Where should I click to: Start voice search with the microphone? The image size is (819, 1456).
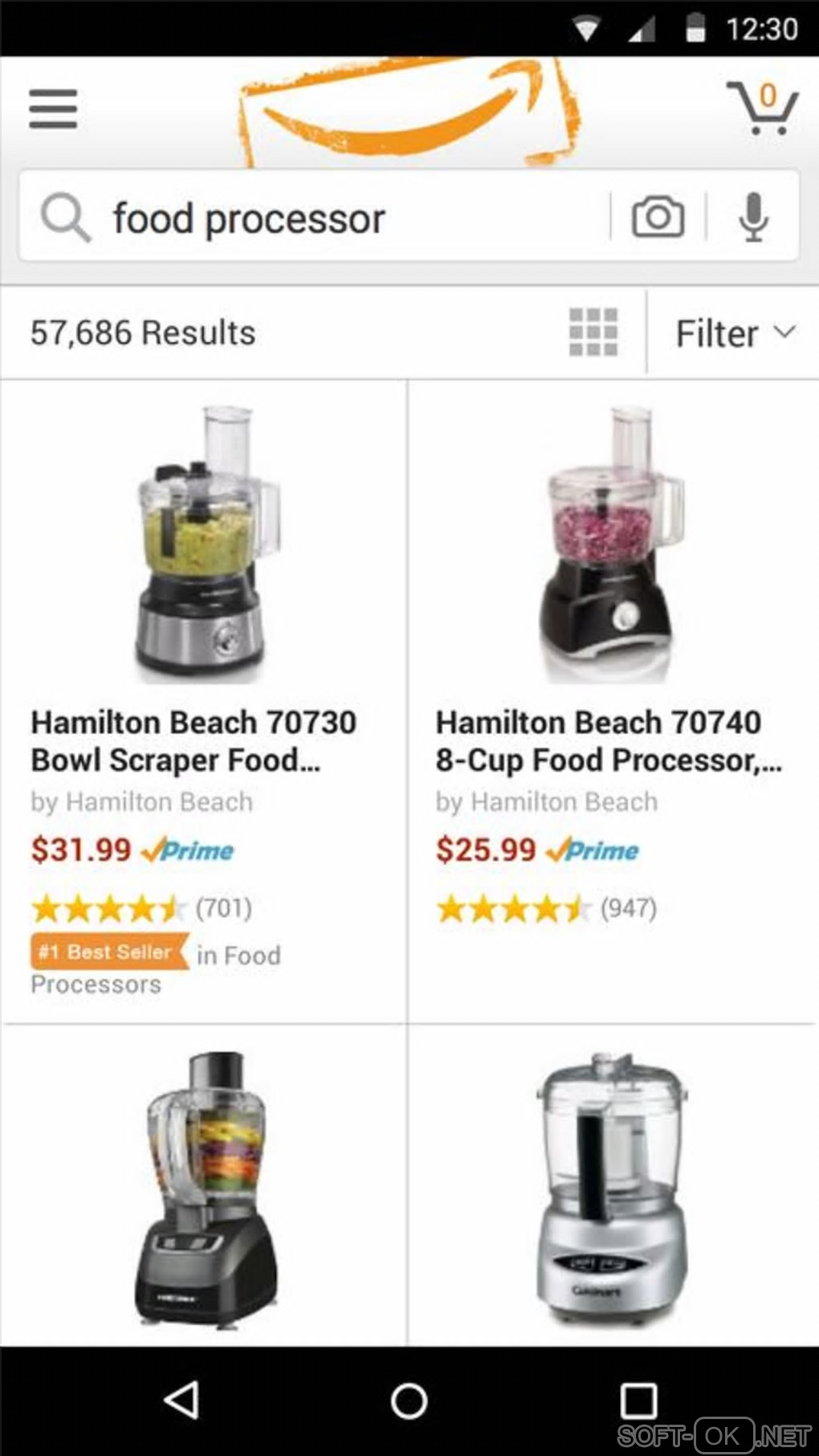pos(752,216)
